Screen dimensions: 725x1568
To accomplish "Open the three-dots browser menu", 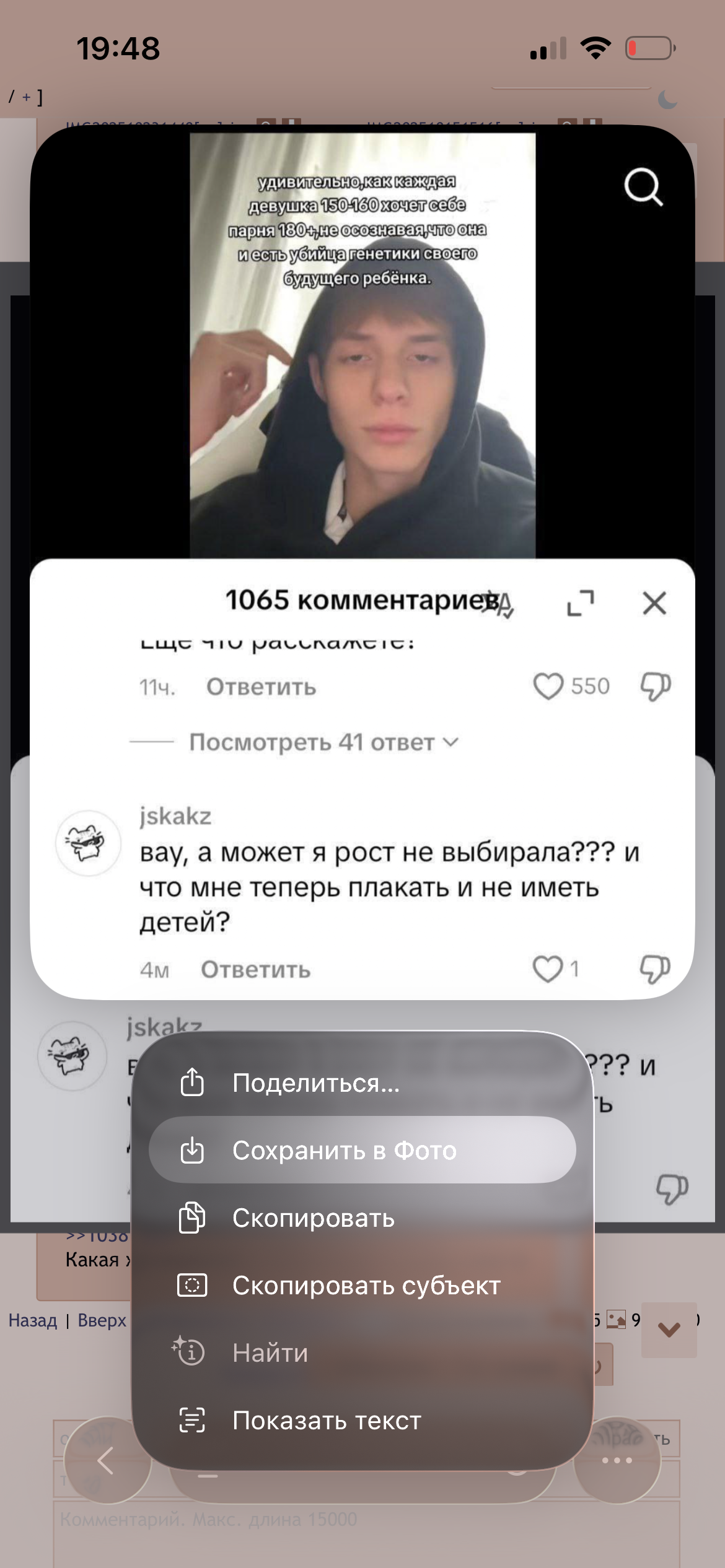I will tap(617, 1460).
